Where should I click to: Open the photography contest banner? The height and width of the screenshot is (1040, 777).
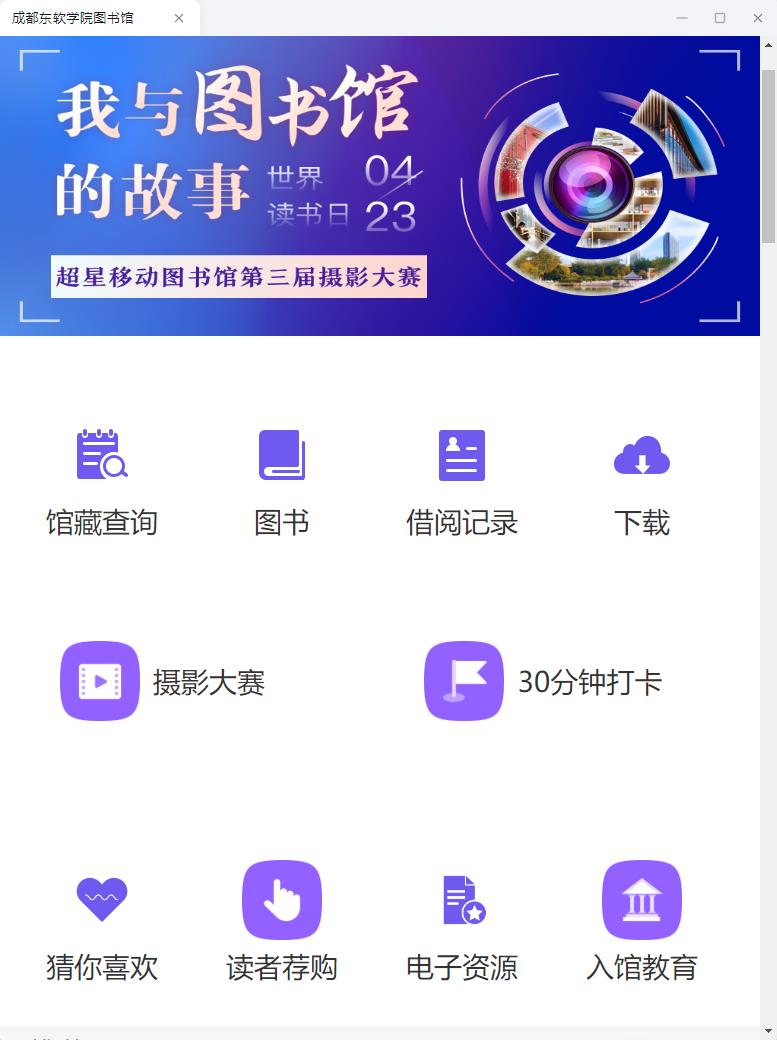(x=380, y=186)
